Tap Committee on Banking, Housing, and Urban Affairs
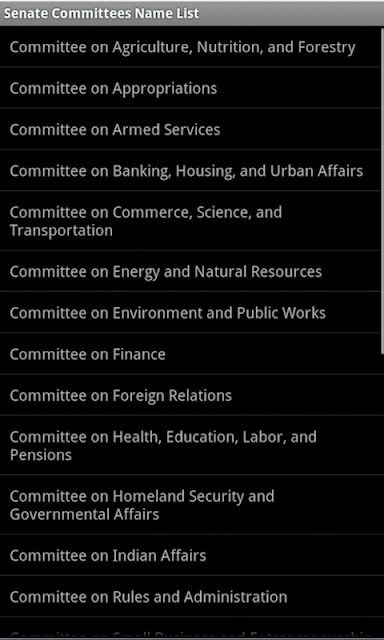Viewport: 384px width, 640px height. 190,170
